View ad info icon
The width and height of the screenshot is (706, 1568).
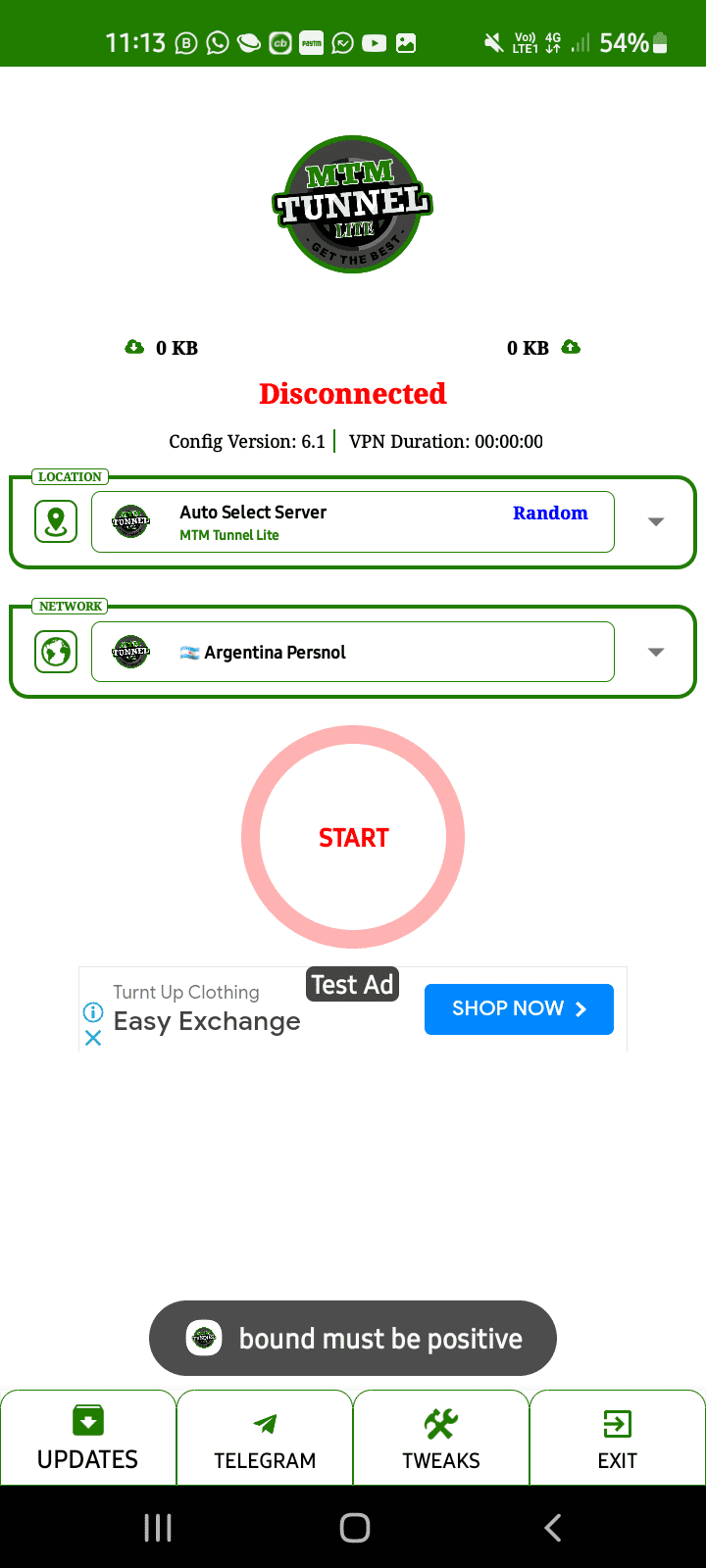click(93, 1012)
